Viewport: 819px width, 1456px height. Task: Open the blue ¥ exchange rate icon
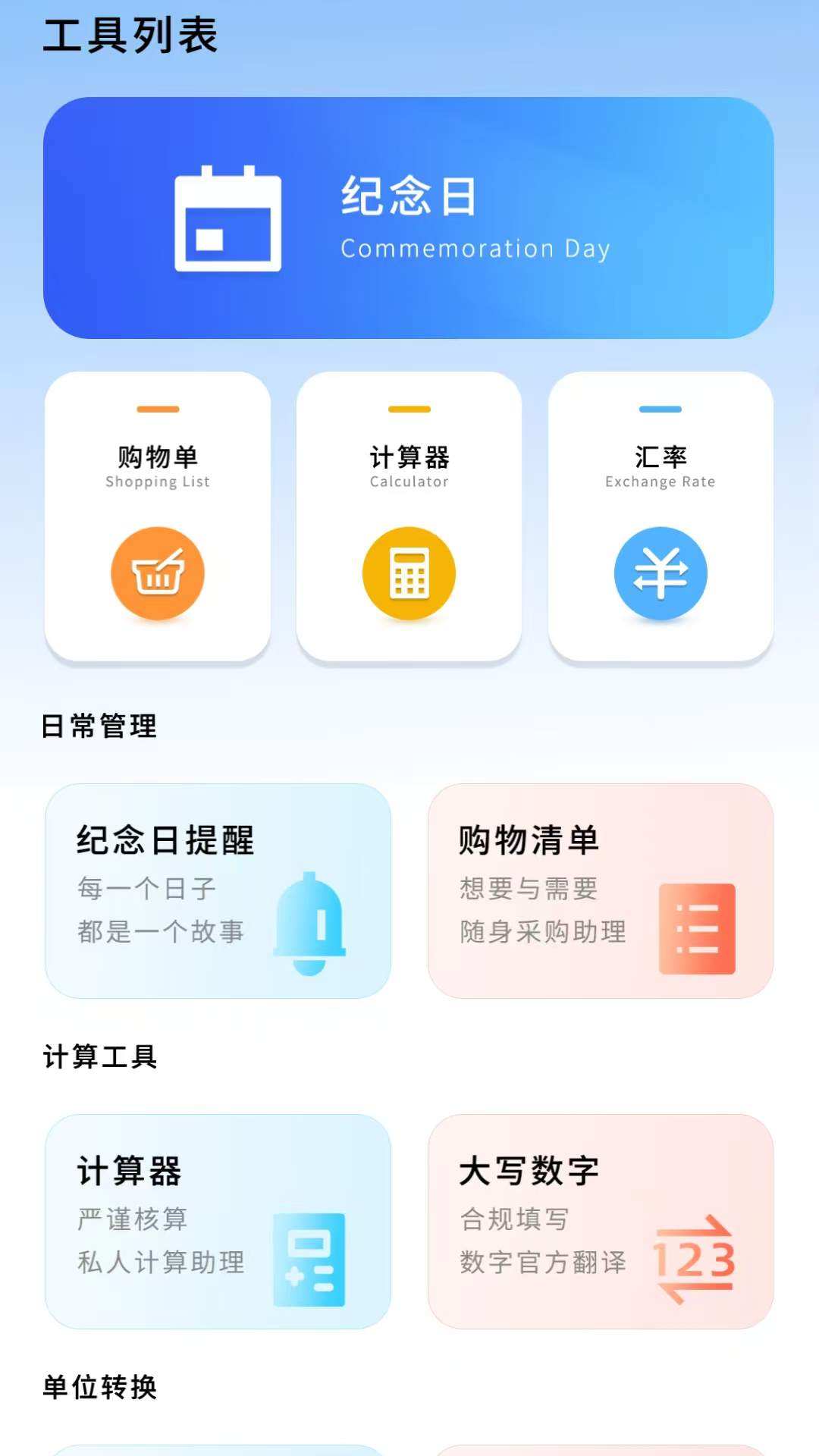[661, 573]
